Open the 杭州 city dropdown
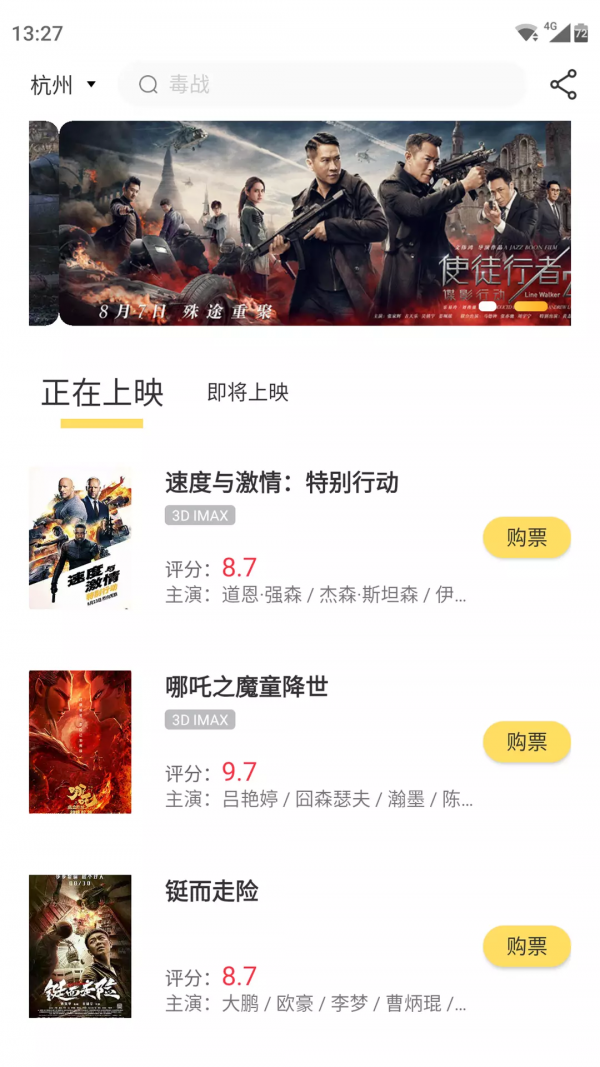 [63, 85]
